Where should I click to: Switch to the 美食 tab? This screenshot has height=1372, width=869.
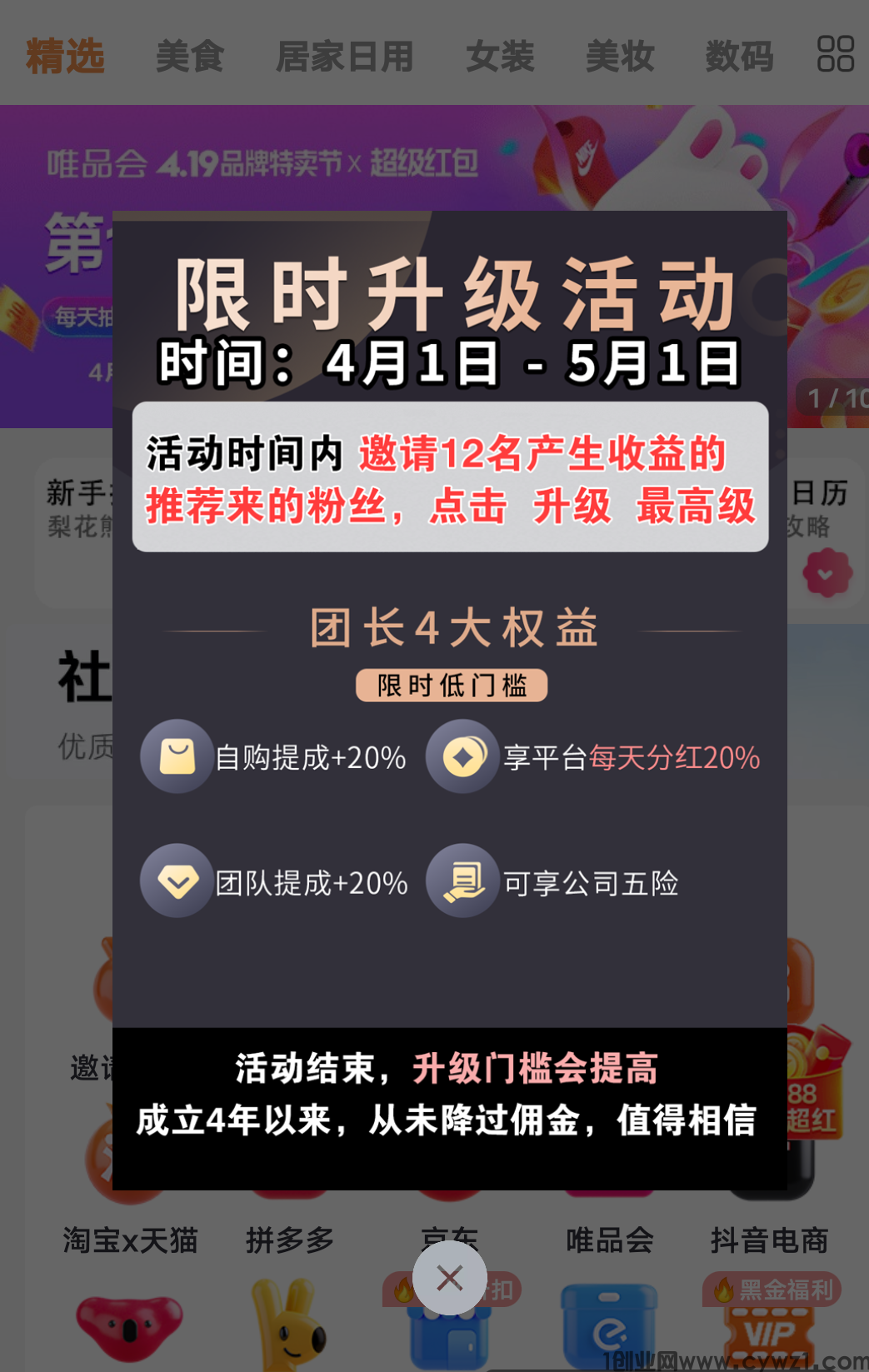(x=190, y=57)
